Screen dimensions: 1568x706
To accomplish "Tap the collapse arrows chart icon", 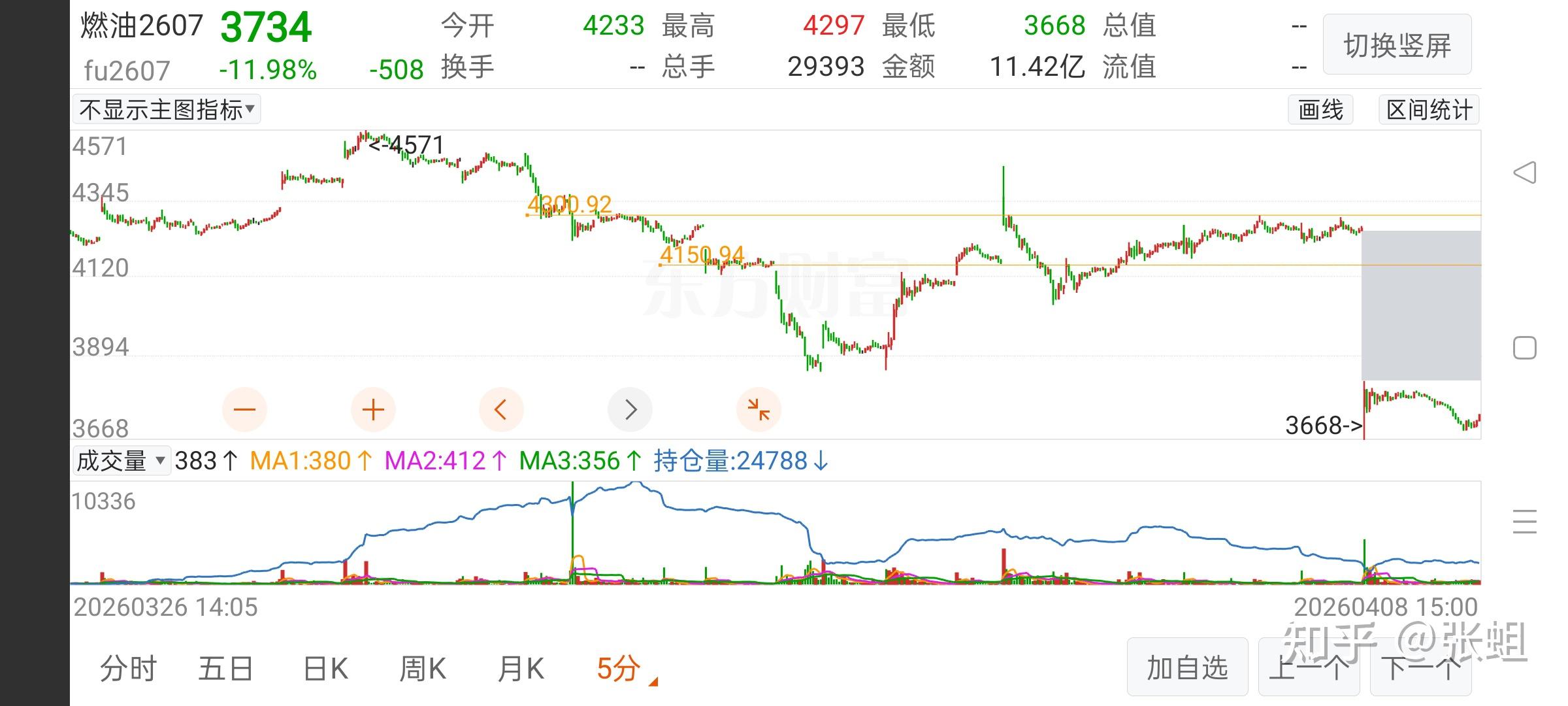I will (x=759, y=410).
